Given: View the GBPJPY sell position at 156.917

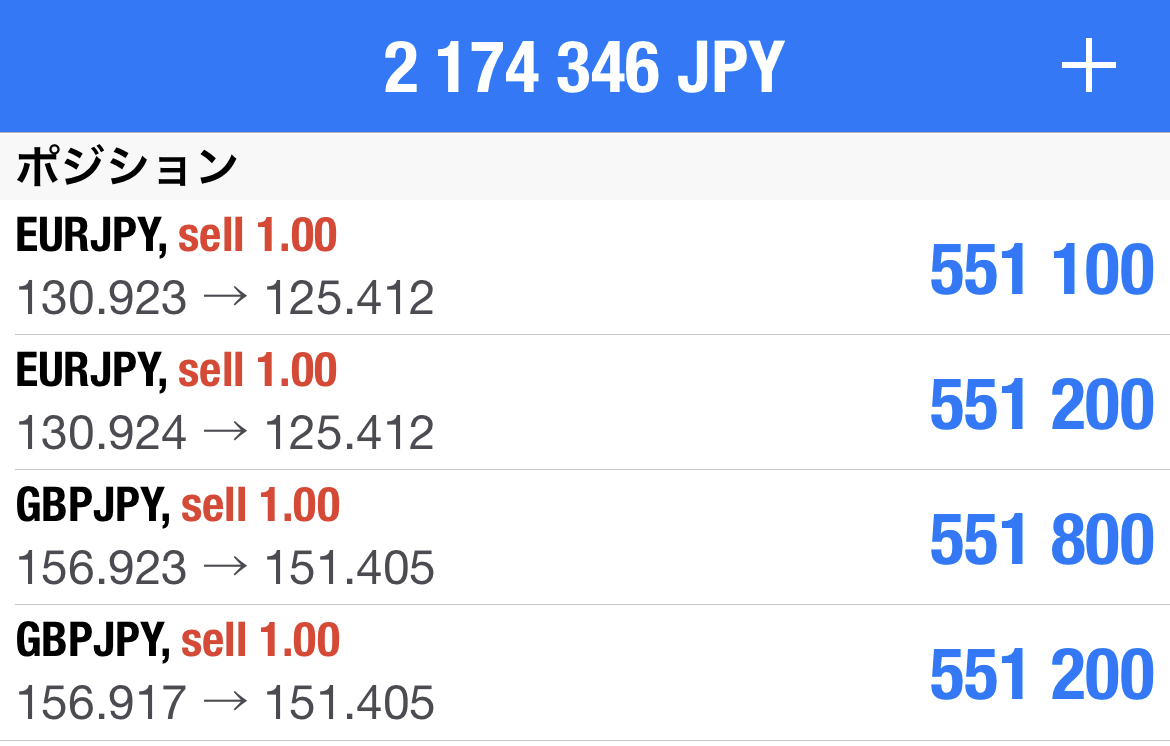Looking at the screenshot, I should pyautogui.click(x=585, y=672).
